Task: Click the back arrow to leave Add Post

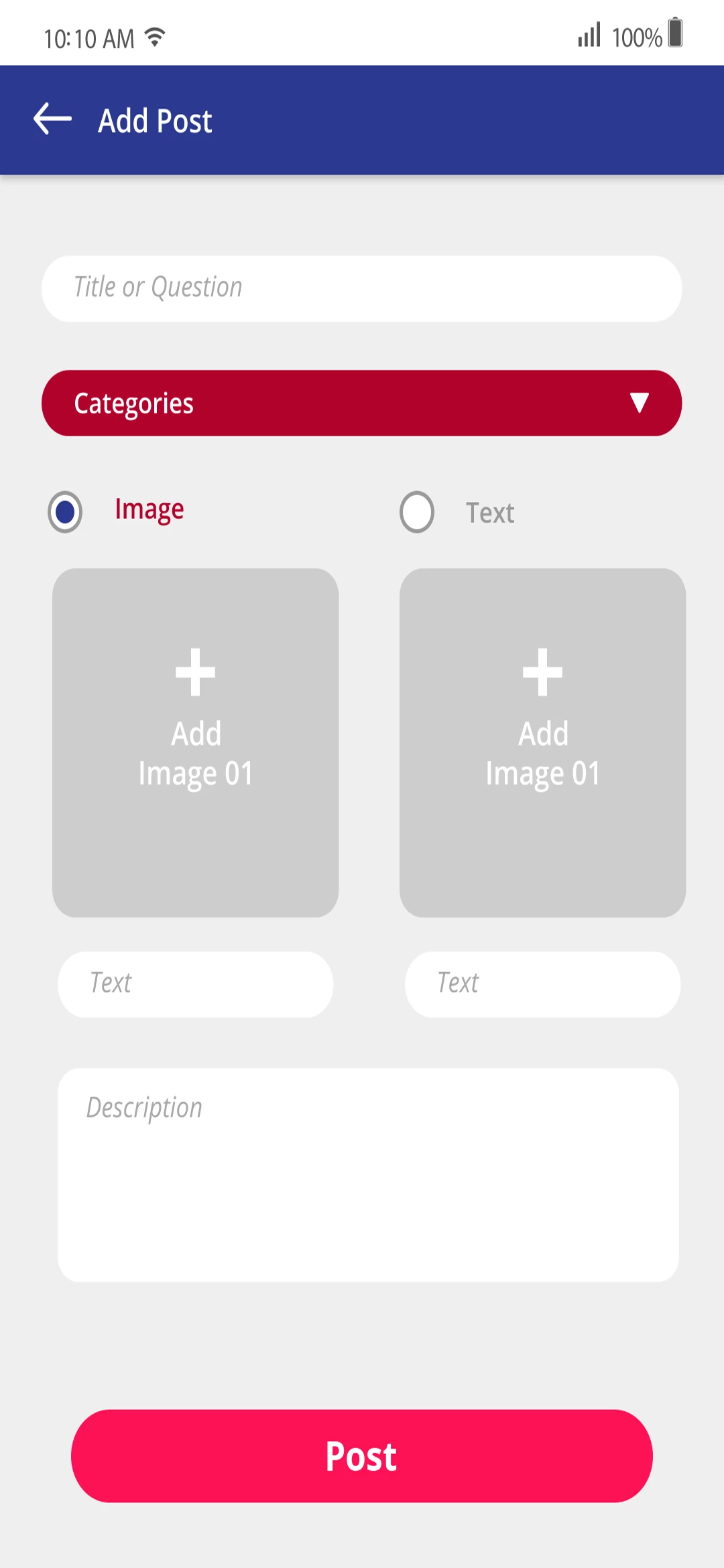Action: click(x=51, y=119)
